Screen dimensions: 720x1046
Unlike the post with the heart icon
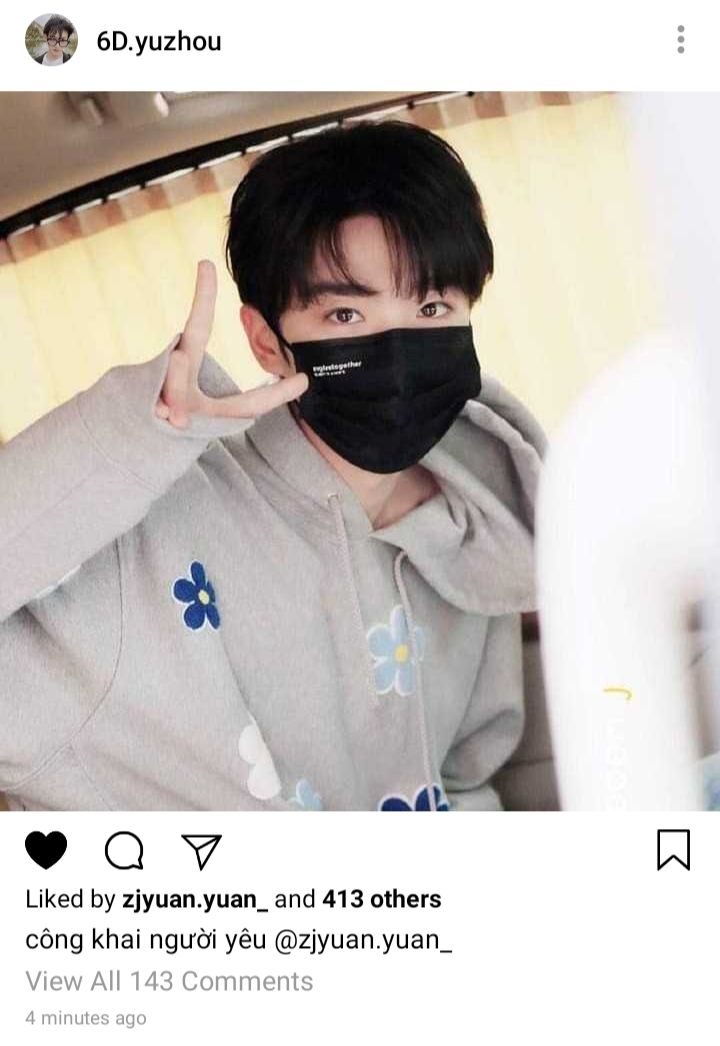tap(46, 850)
